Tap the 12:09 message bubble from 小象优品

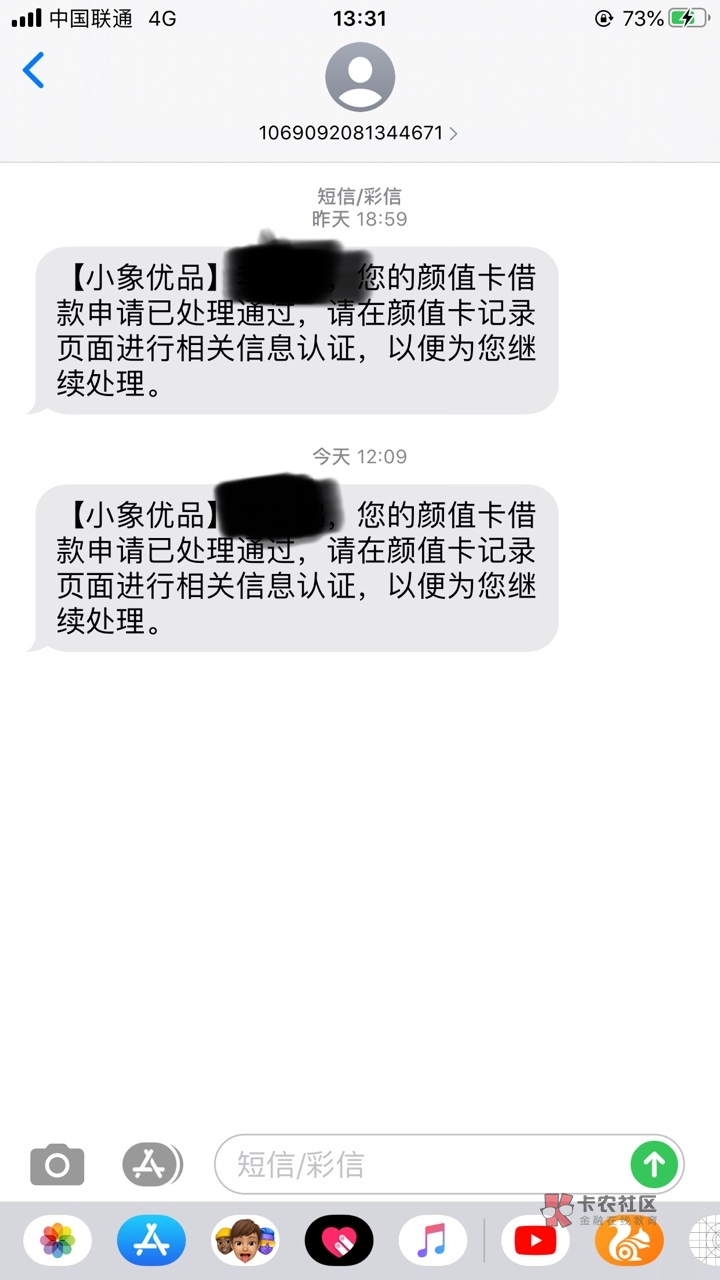point(295,568)
